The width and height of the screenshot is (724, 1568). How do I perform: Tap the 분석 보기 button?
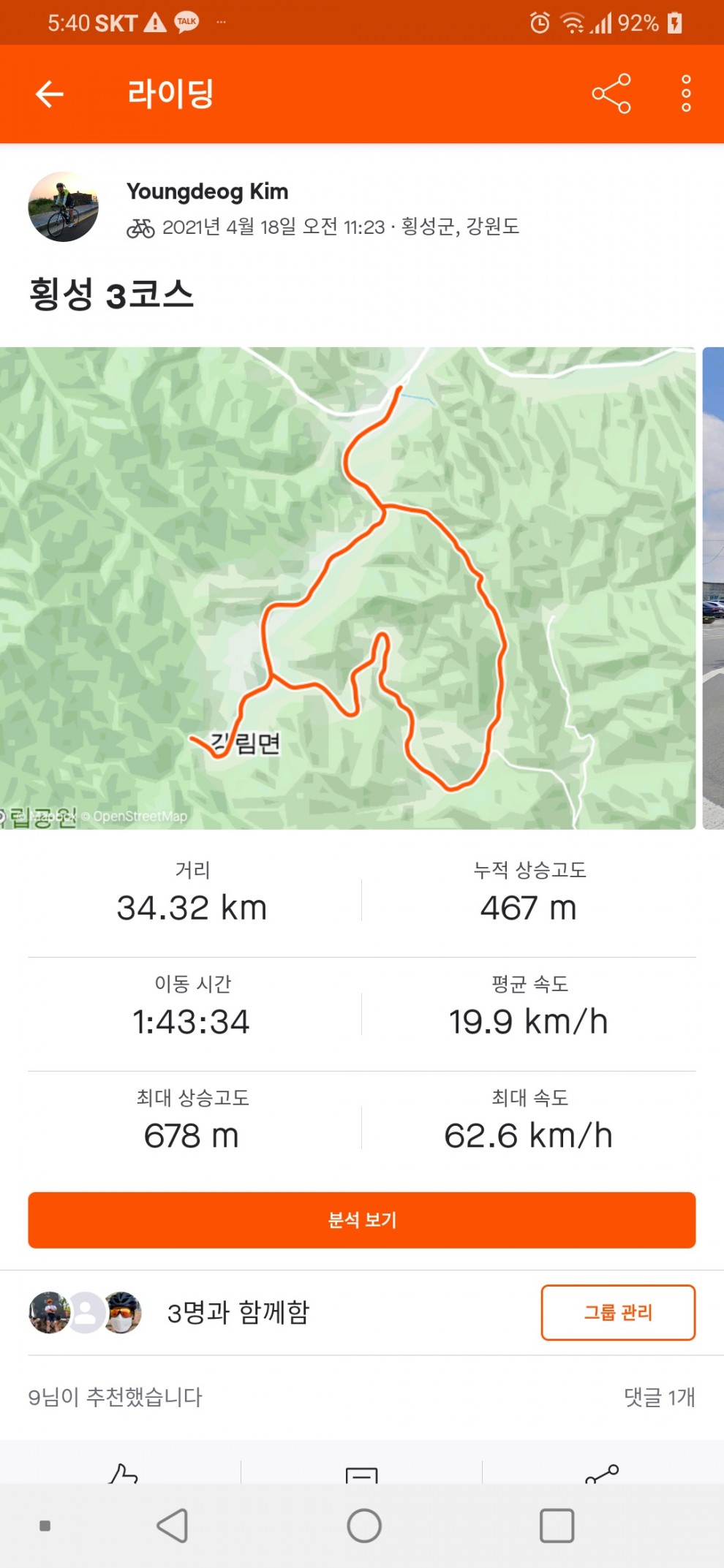click(361, 1220)
